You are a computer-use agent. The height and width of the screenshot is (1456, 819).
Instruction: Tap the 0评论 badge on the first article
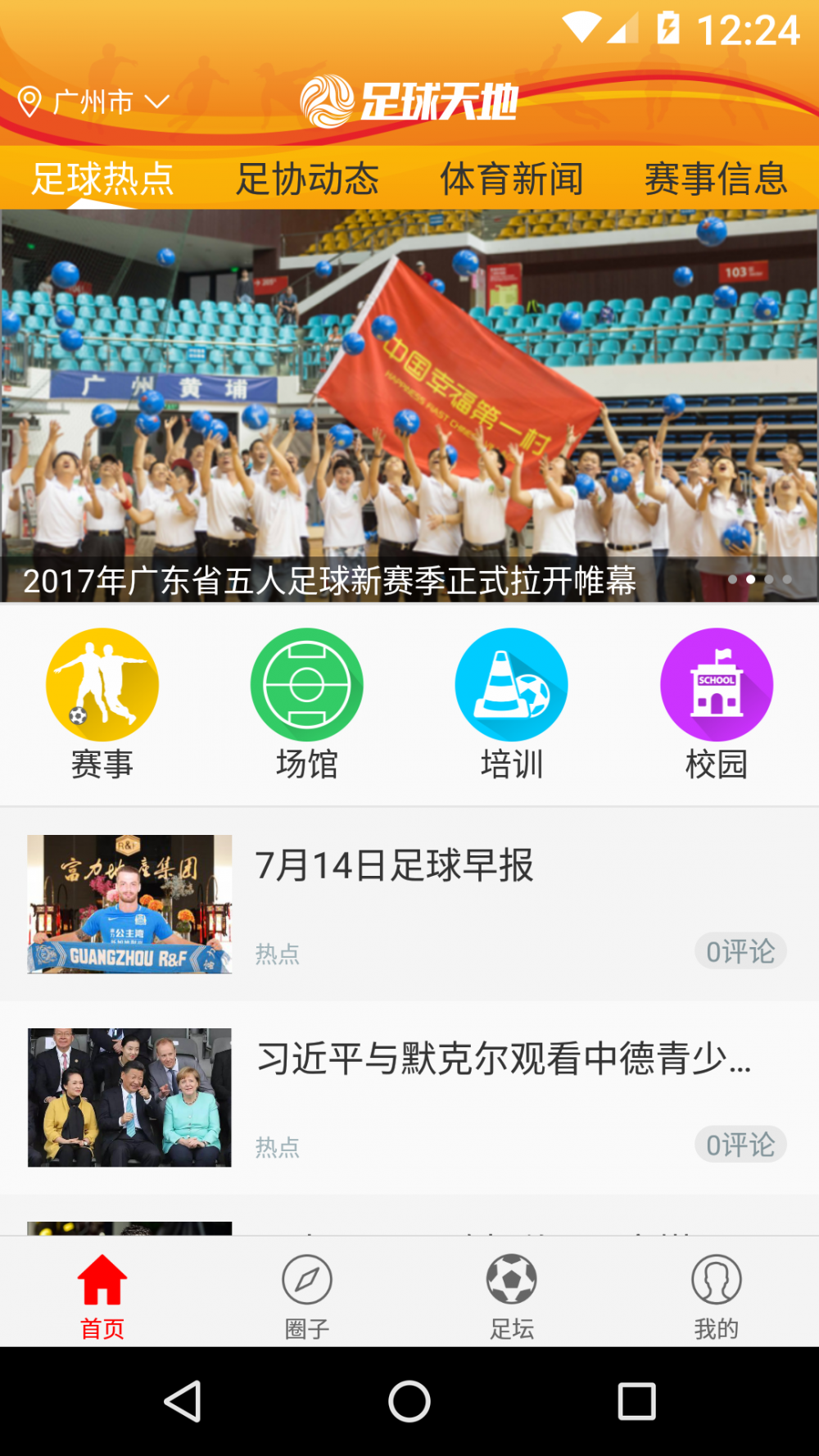(x=740, y=952)
